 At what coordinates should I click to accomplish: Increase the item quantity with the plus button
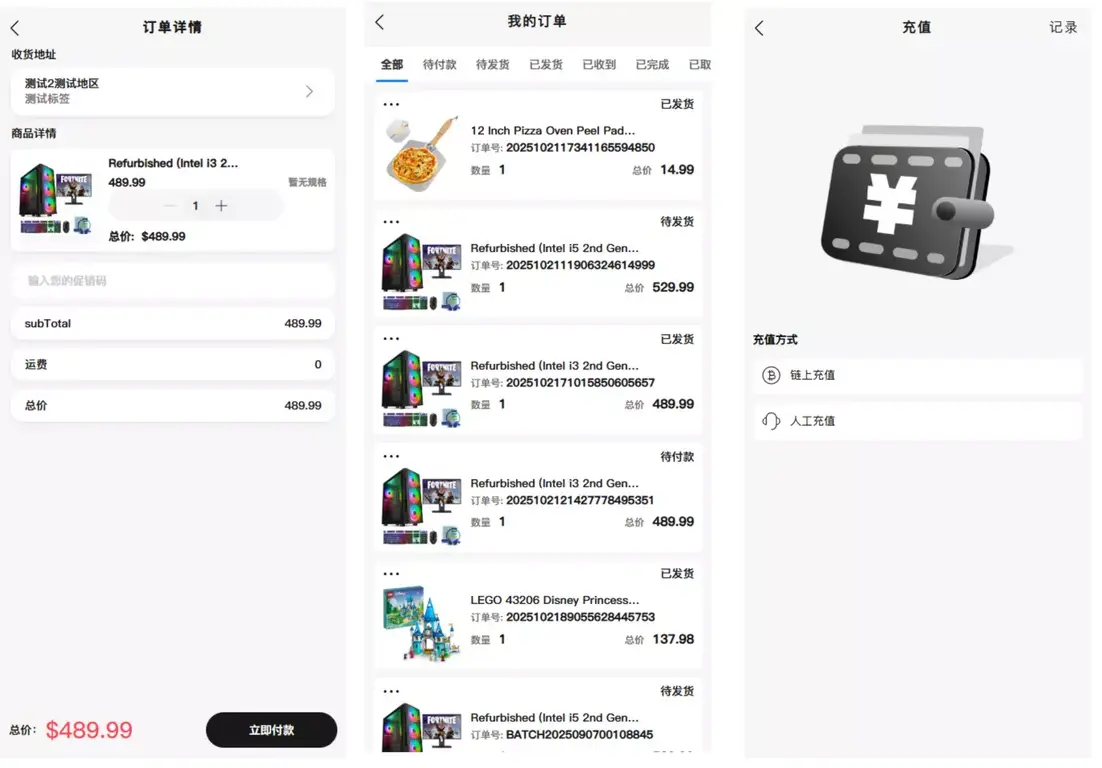(221, 206)
